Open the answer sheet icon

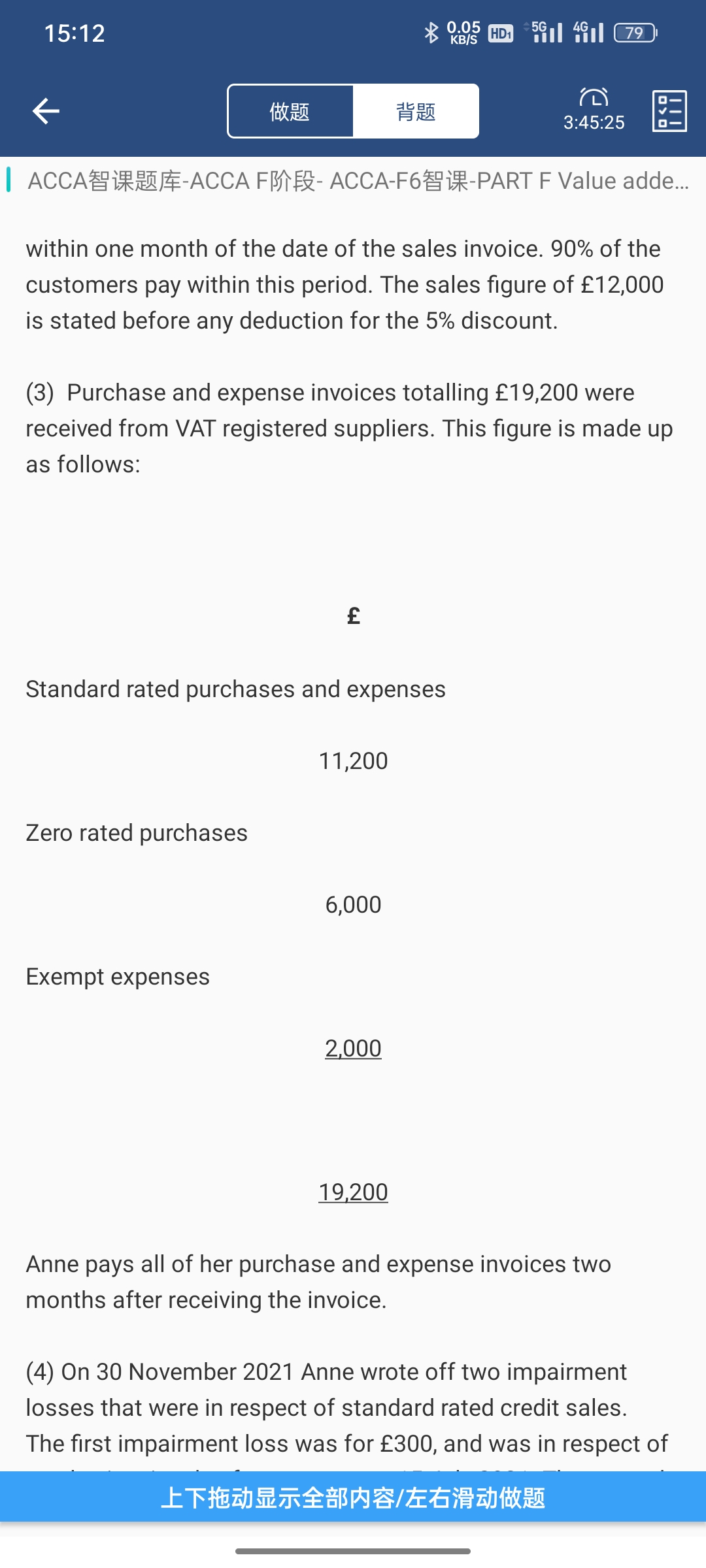(x=669, y=111)
